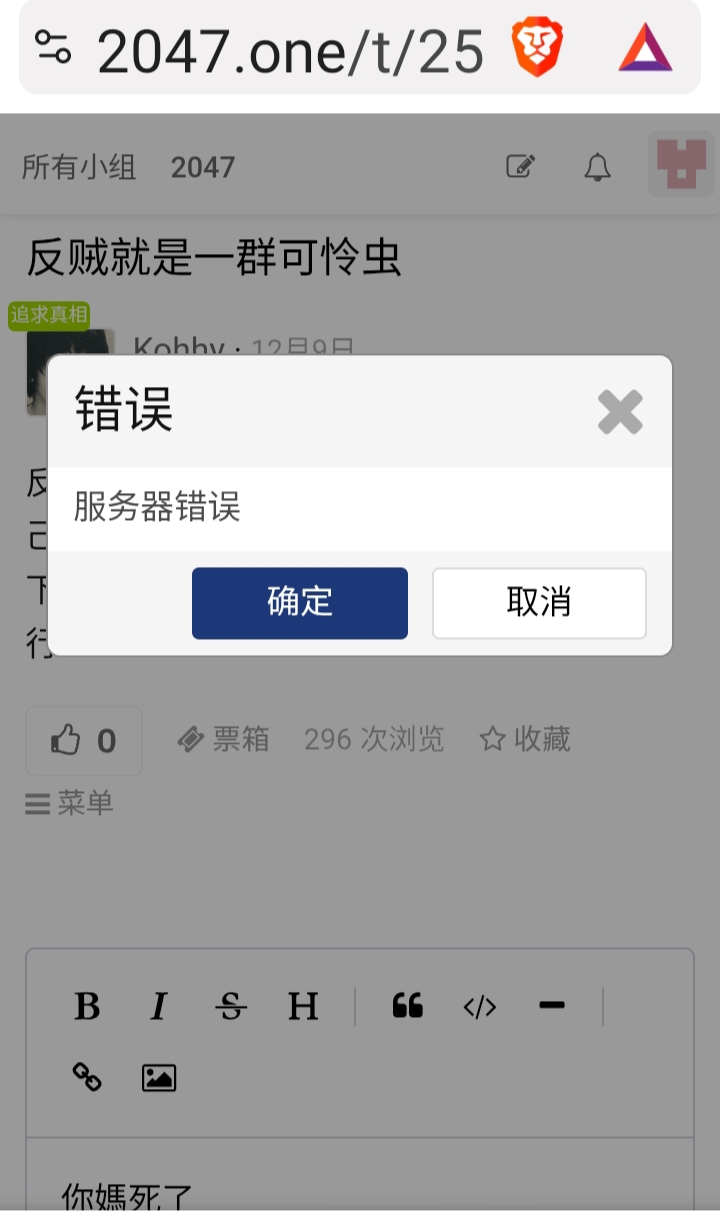Open the browser address bar
Image resolution: width=720 pixels, height=1224 pixels.
pyautogui.click(x=290, y=50)
